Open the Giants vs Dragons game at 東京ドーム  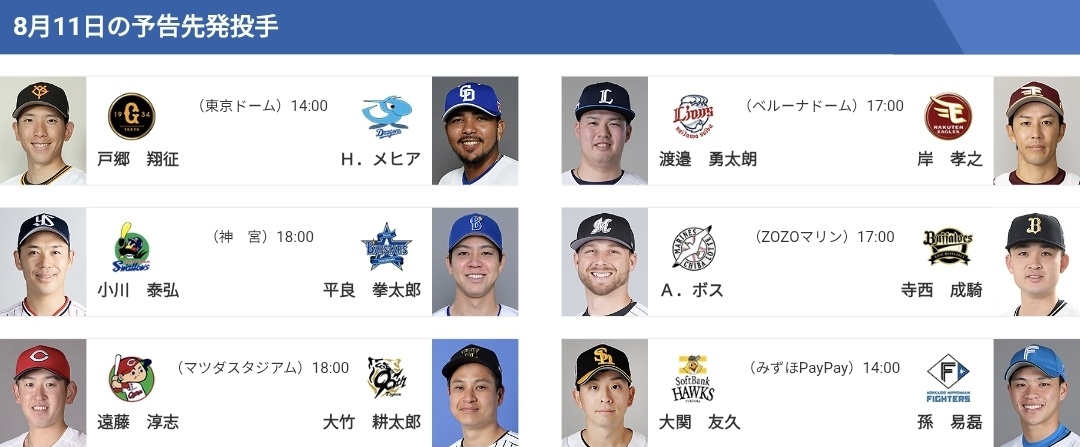[259, 131]
